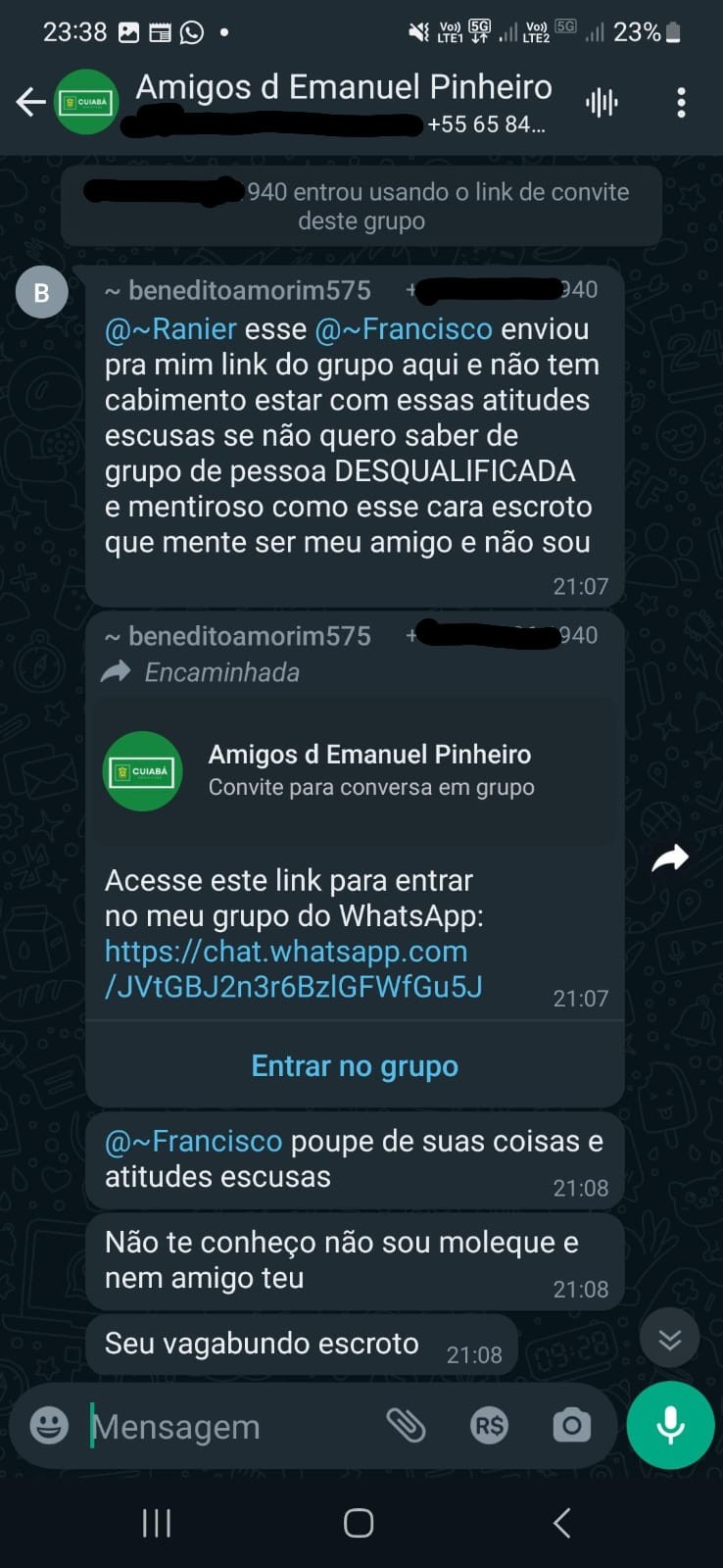Start a group voice chat
The width and height of the screenshot is (723, 1568).
601,102
